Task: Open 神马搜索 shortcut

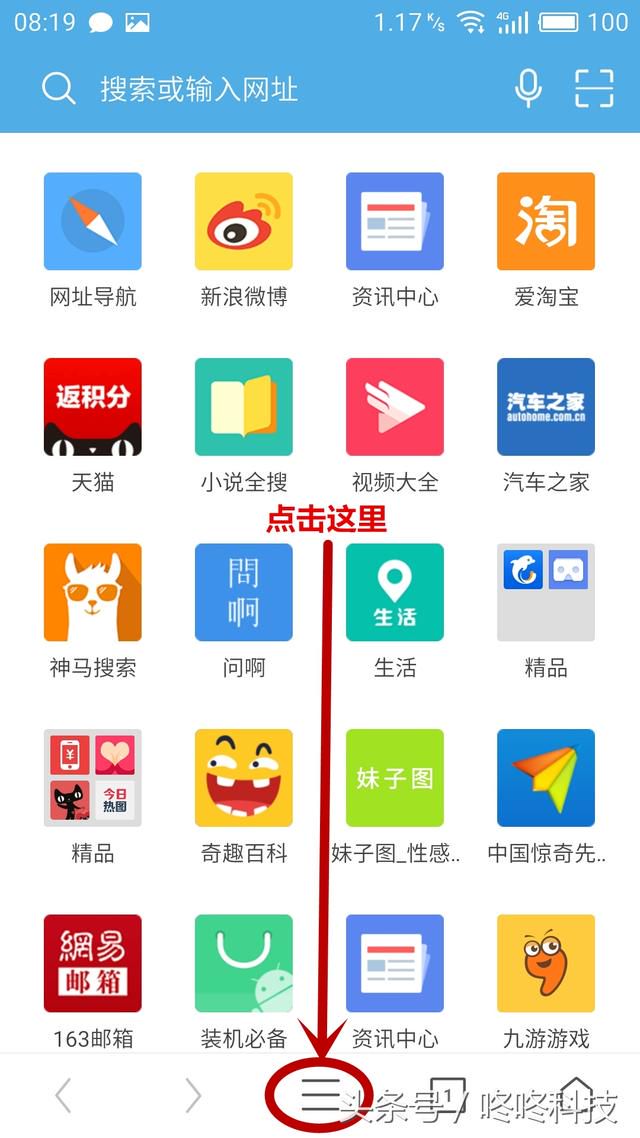Action: tap(93, 592)
